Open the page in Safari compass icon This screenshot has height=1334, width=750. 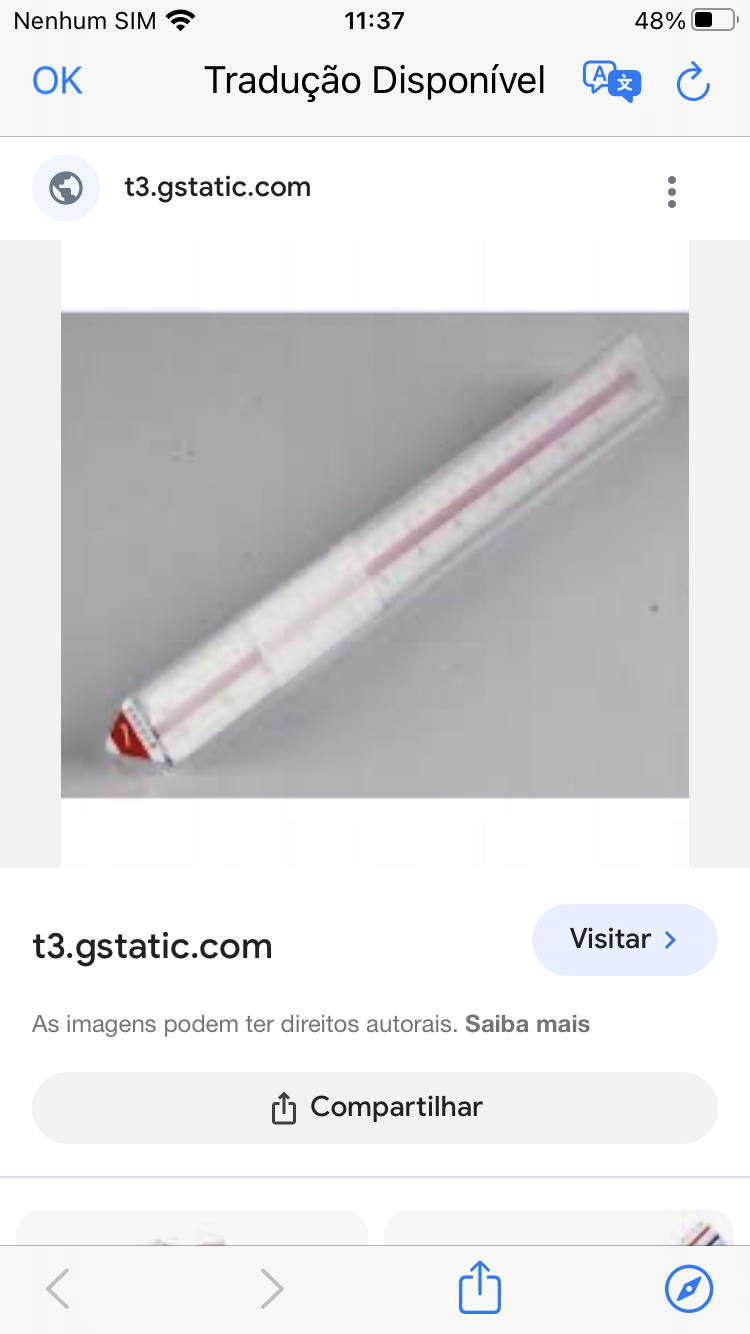tap(689, 1288)
